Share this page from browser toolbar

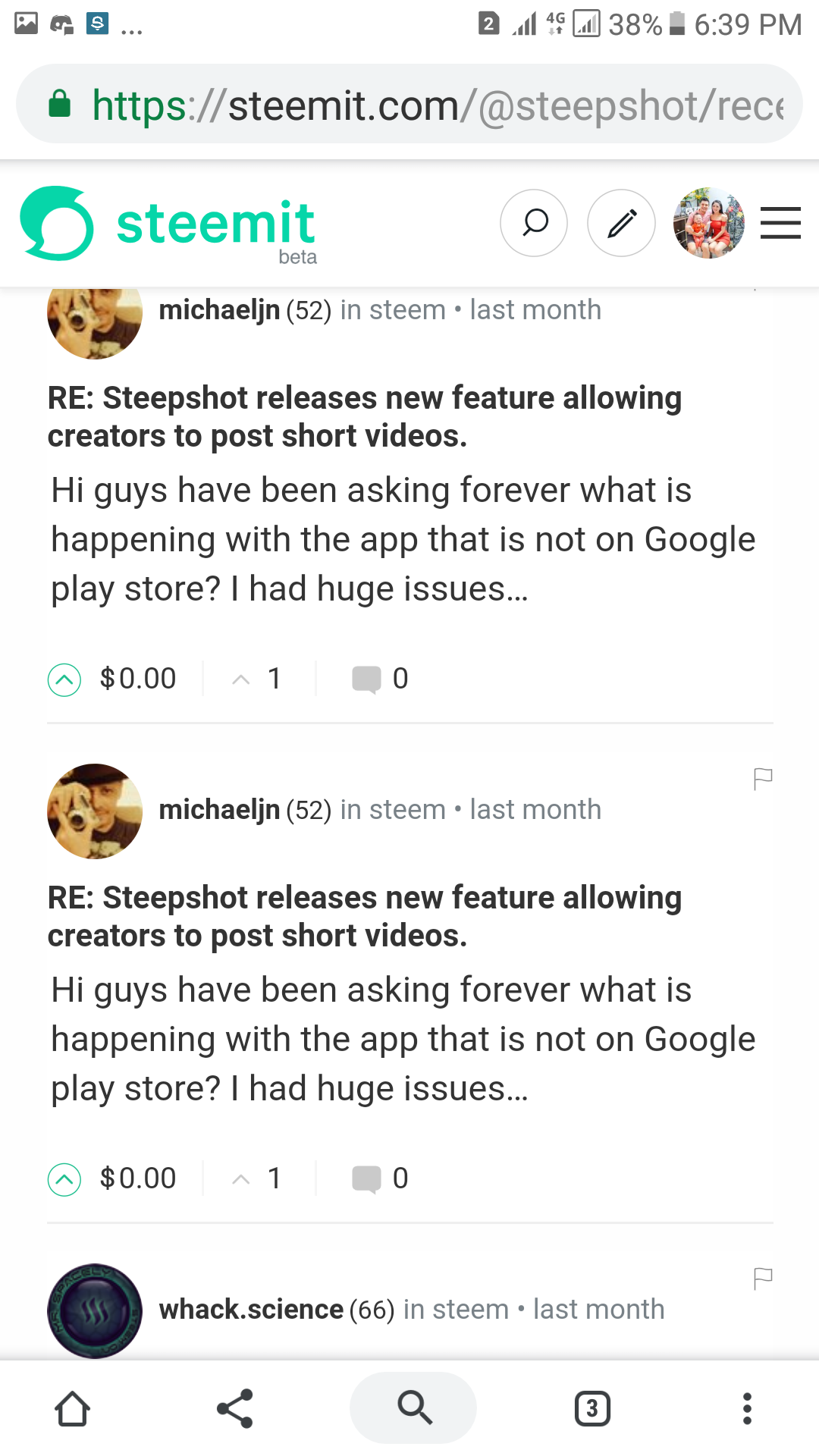pos(235,1409)
